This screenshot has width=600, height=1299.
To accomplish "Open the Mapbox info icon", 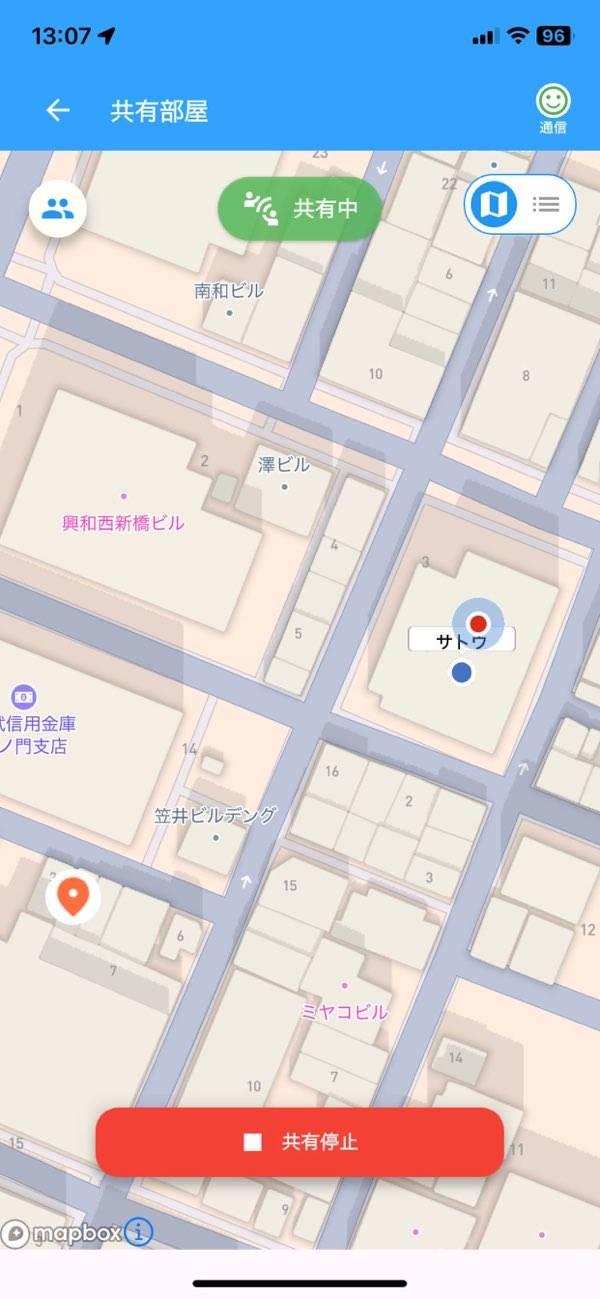I will (x=138, y=1232).
